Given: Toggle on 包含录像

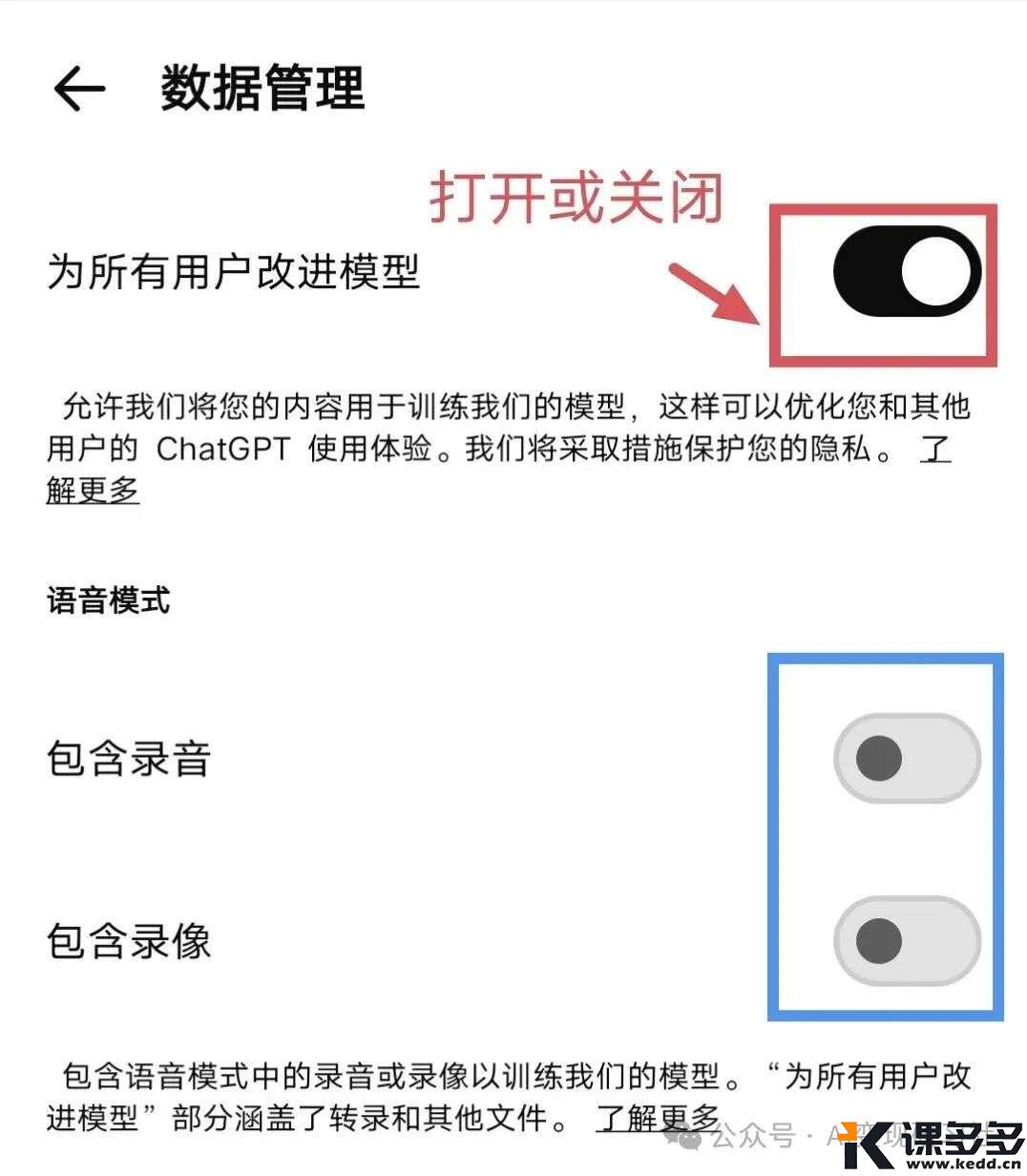Looking at the screenshot, I should 906,941.
